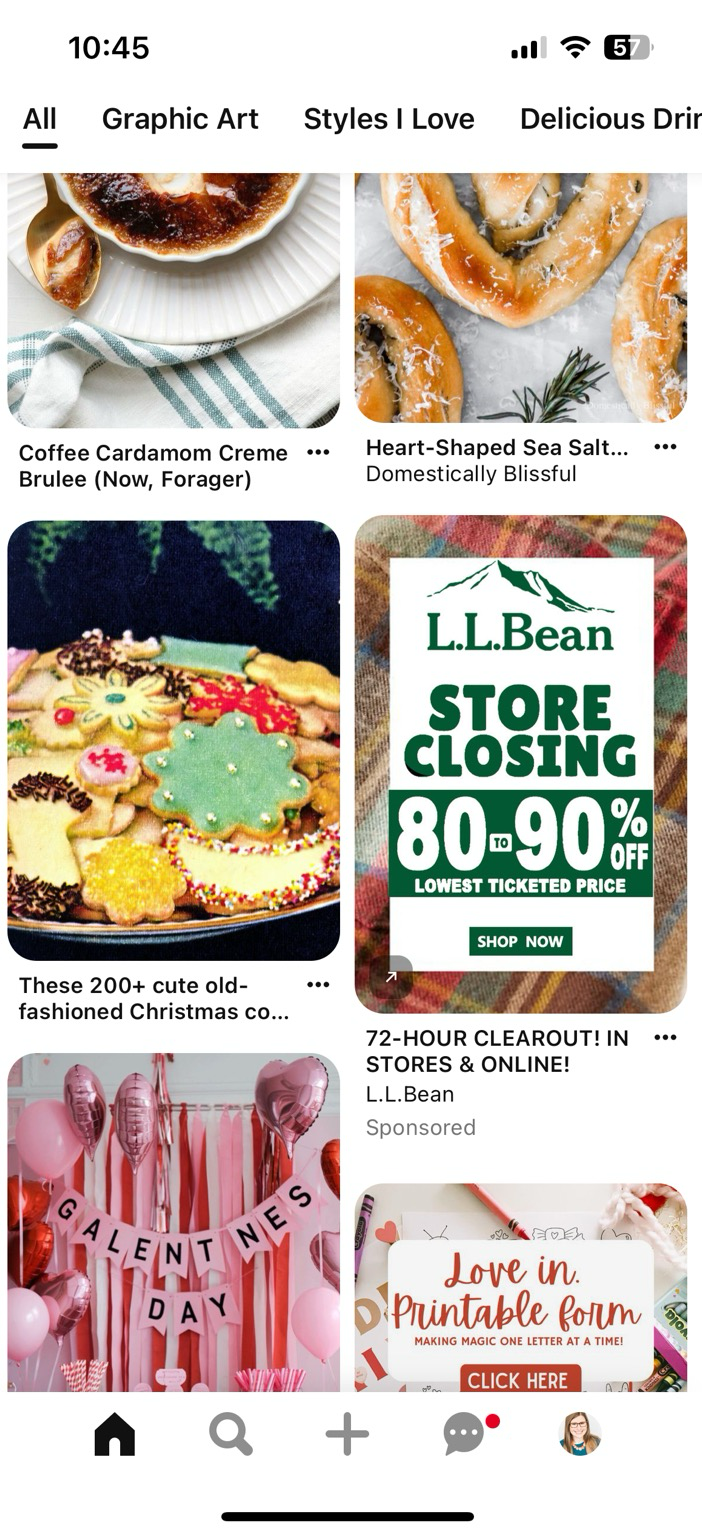The image size is (702, 1536).
Task: Open options for the 72-Hour Clearout ad
Action: pos(665,1038)
